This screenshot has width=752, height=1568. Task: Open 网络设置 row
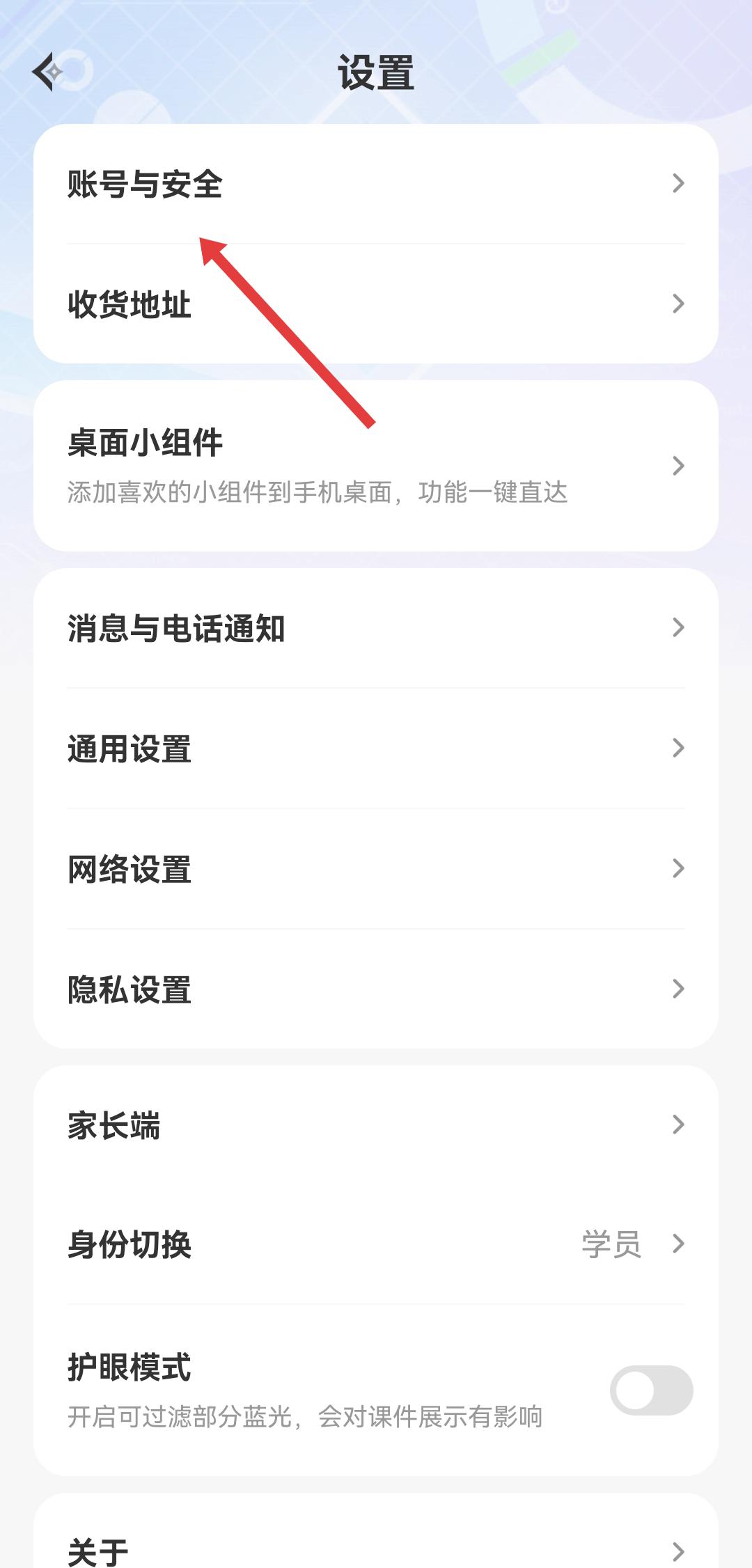(x=376, y=869)
